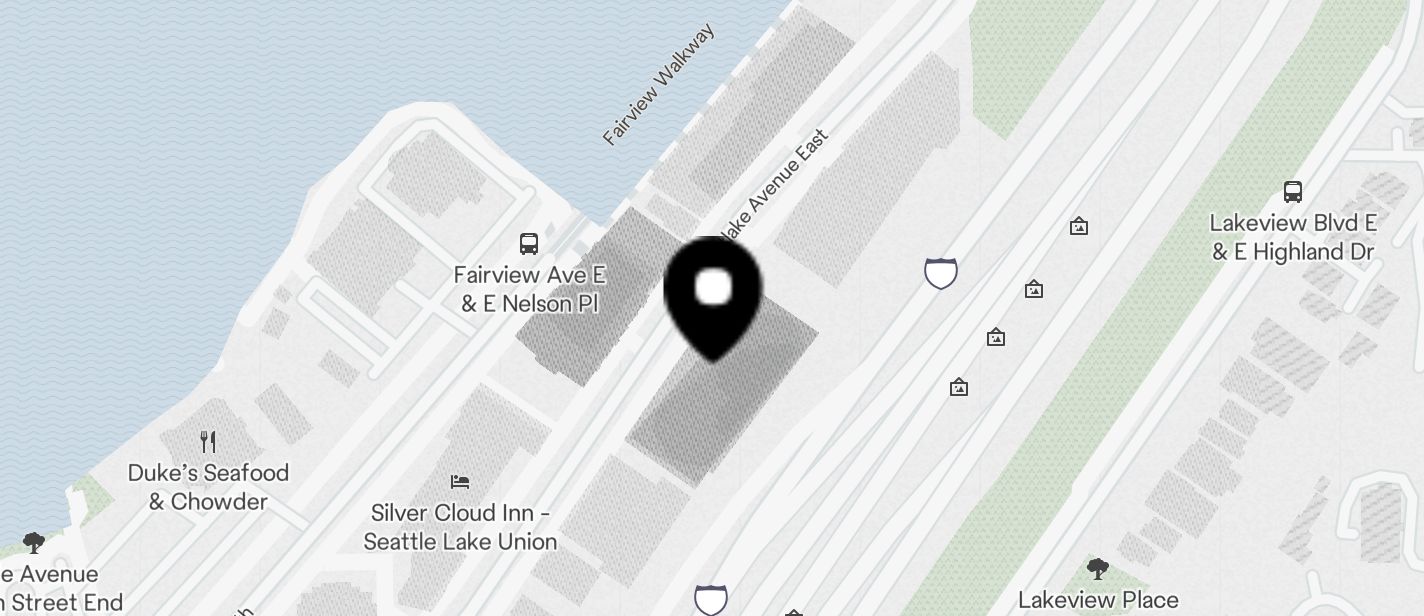Select Fairview Ave E & E Nelson Pl bus stop
Image resolution: width=1424 pixels, height=616 pixels.
point(529,243)
